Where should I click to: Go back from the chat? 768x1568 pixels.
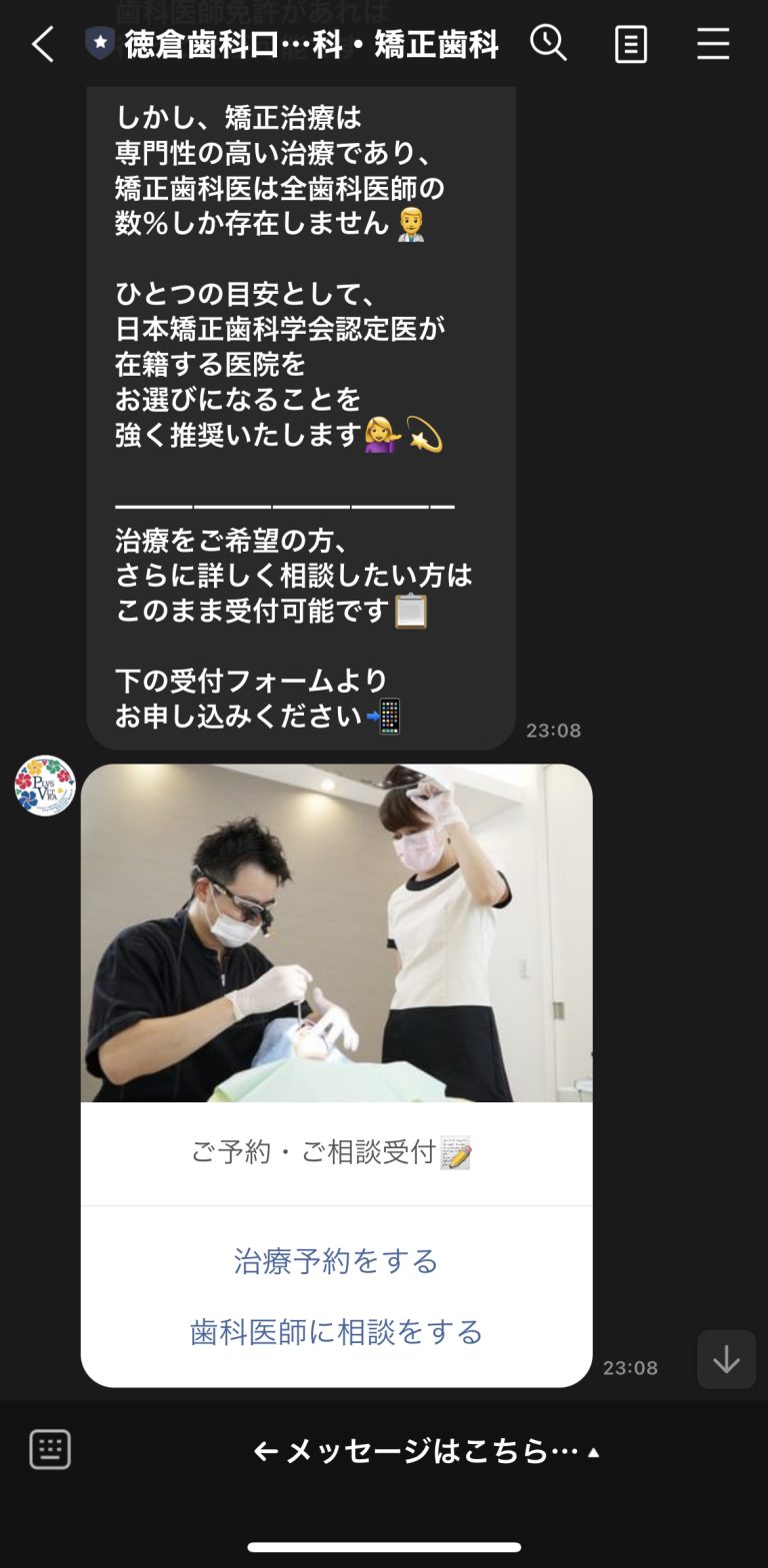click(43, 45)
